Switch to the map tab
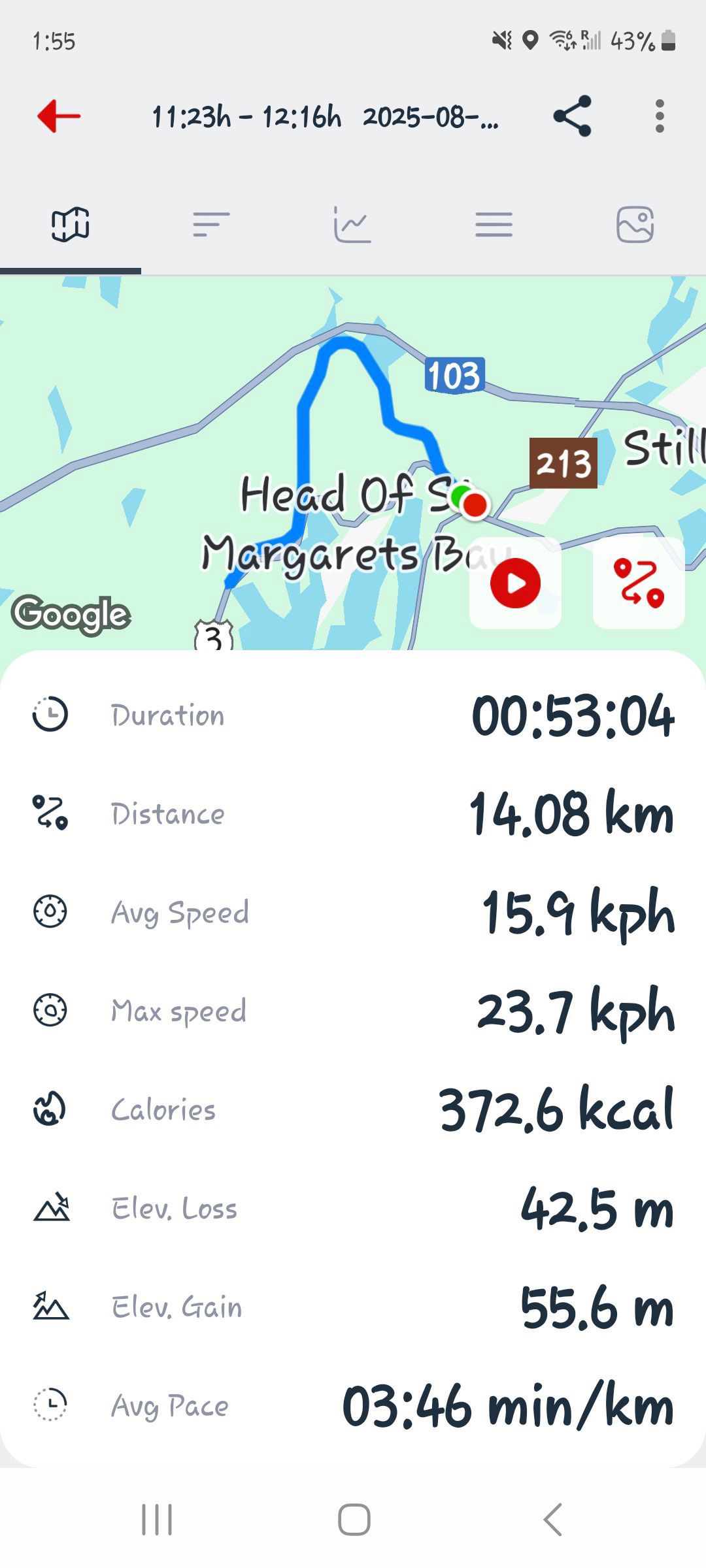This screenshot has height=1568, width=706. (x=71, y=225)
